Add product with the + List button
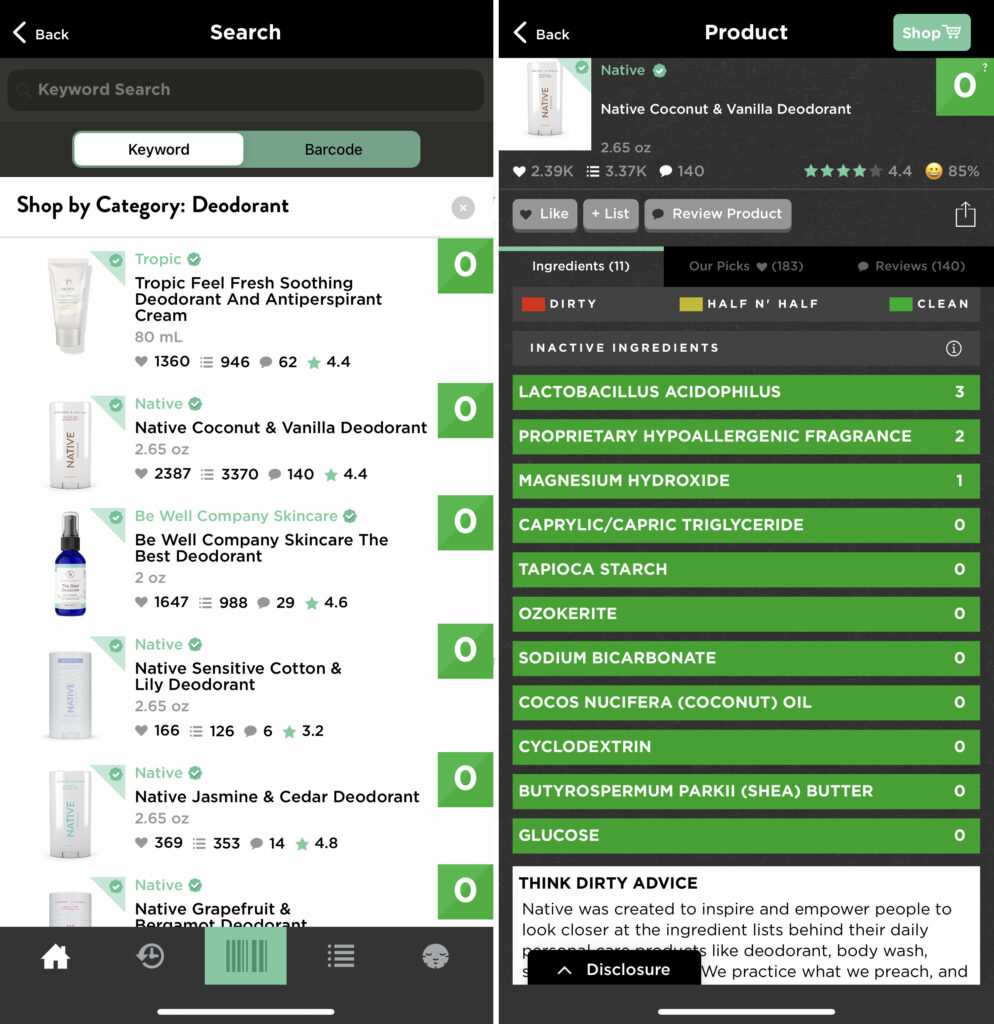This screenshot has height=1024, width=994. tap(610, 214)
